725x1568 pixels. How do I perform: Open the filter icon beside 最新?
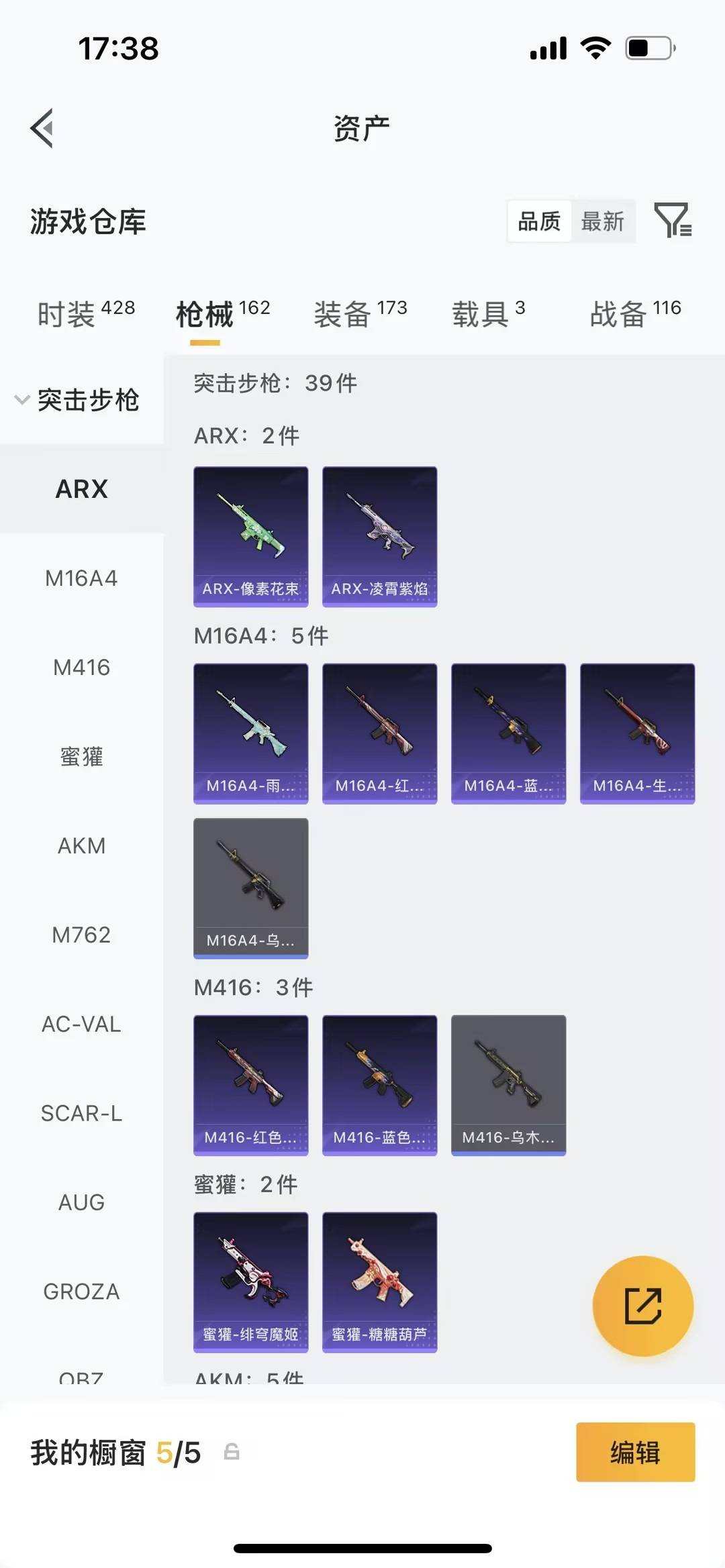point(673,220)
